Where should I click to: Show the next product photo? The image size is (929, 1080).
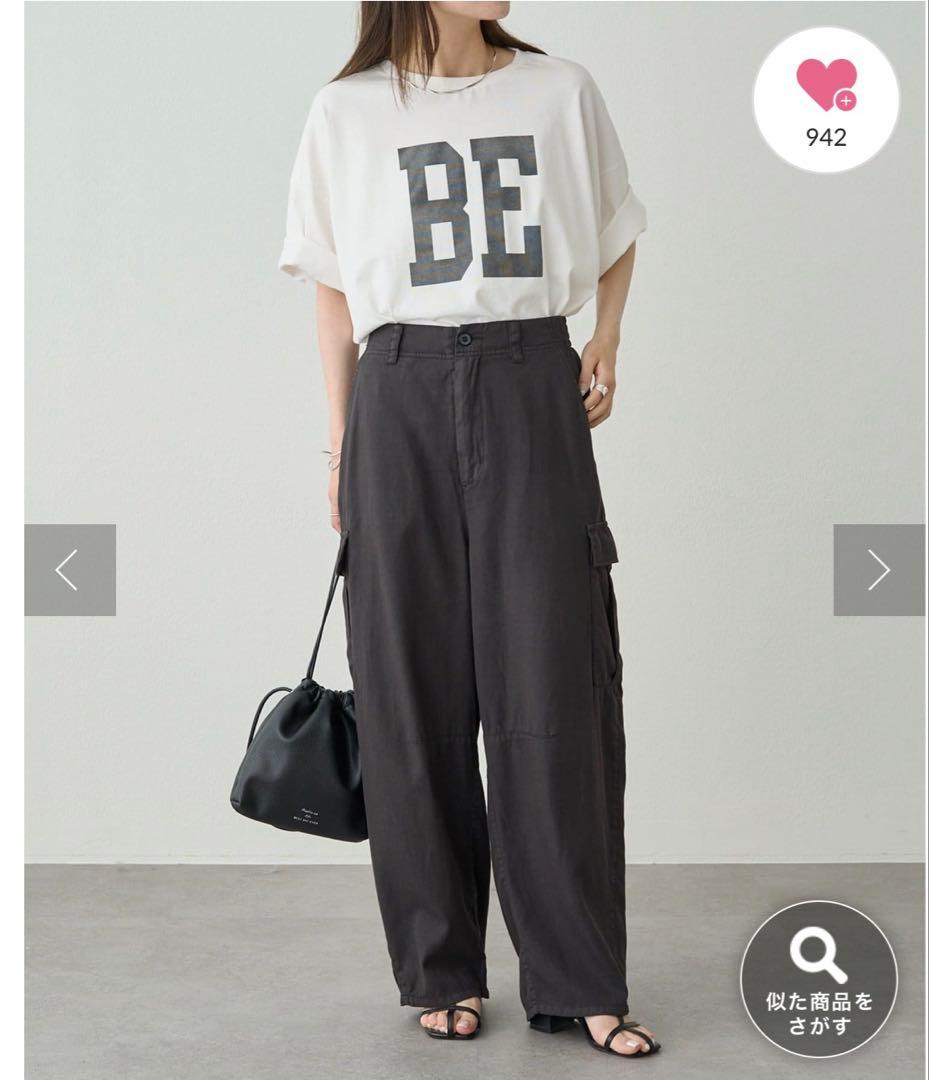pyautogui.click(x=878, y=570)
